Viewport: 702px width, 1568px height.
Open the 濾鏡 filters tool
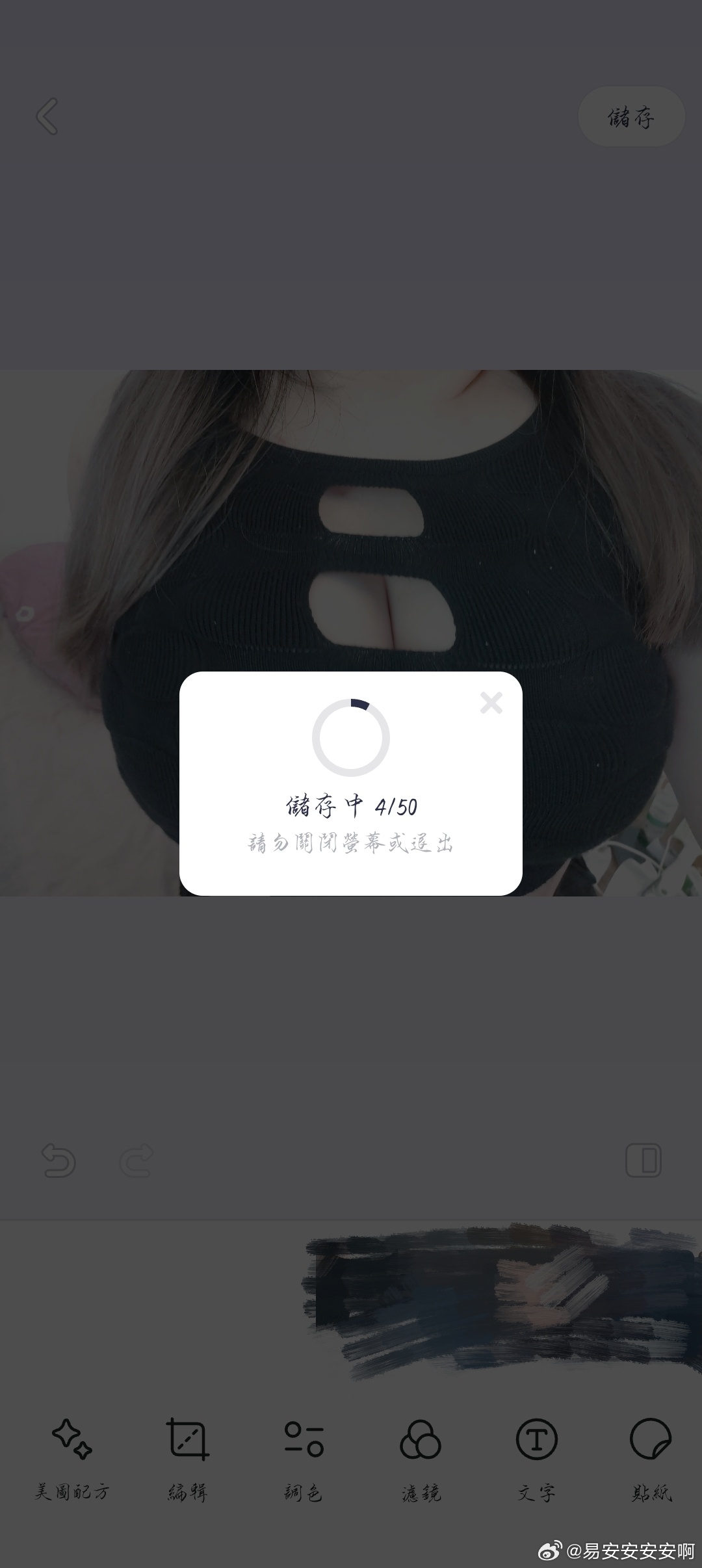point(421,1456)
